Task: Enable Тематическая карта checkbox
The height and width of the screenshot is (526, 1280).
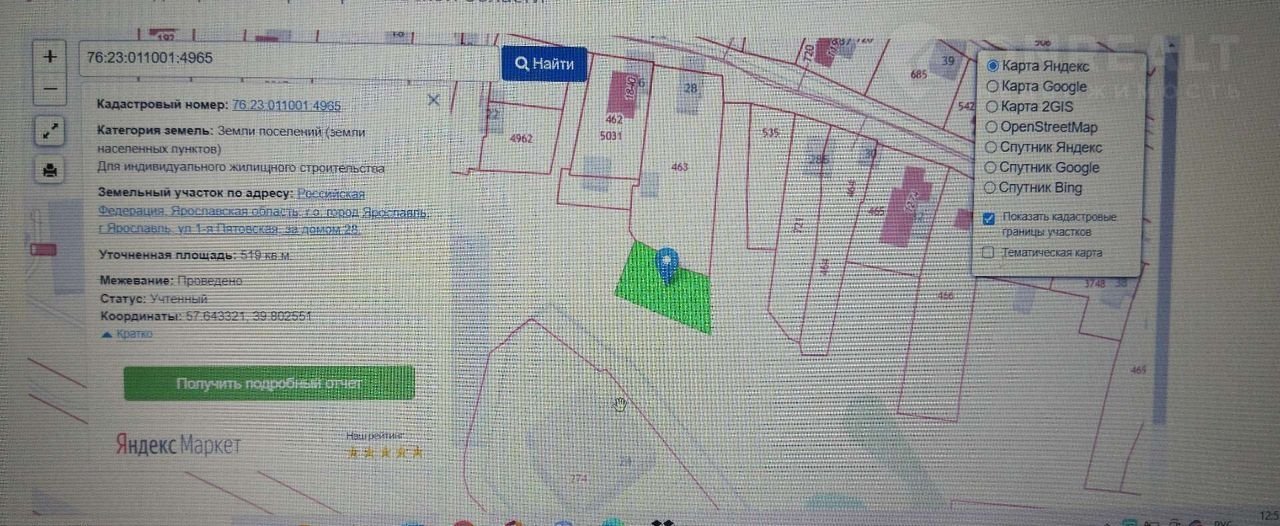Action: pyautogui.click(x=989, y=253)
